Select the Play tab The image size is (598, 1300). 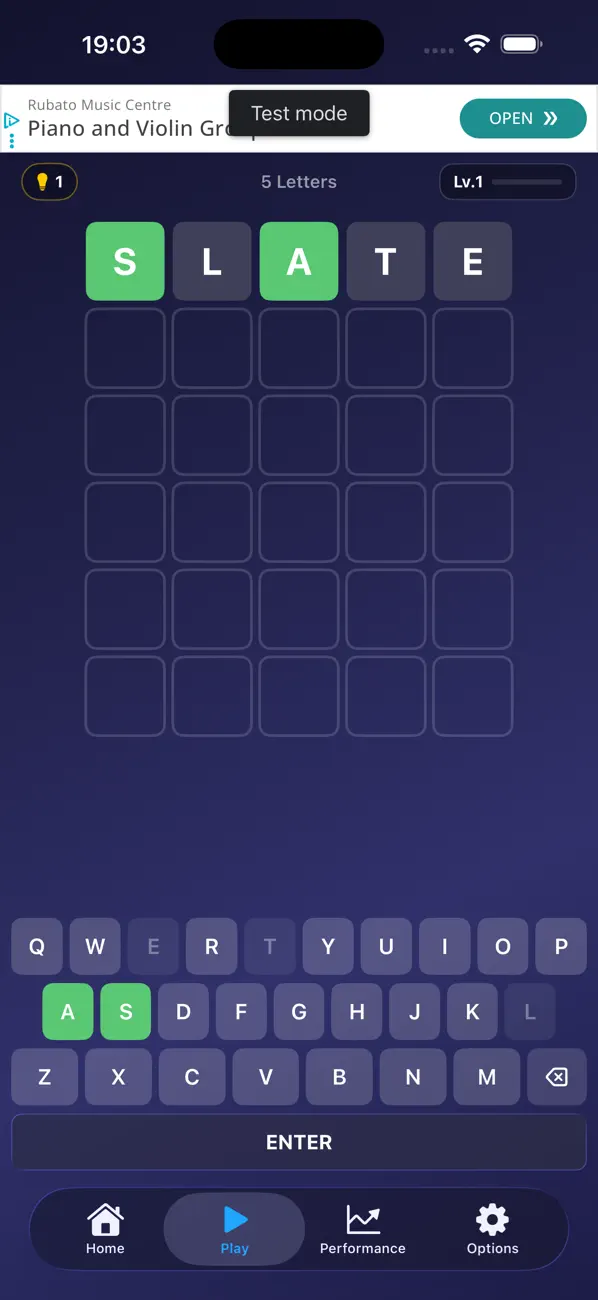[x=234, y=1229]
